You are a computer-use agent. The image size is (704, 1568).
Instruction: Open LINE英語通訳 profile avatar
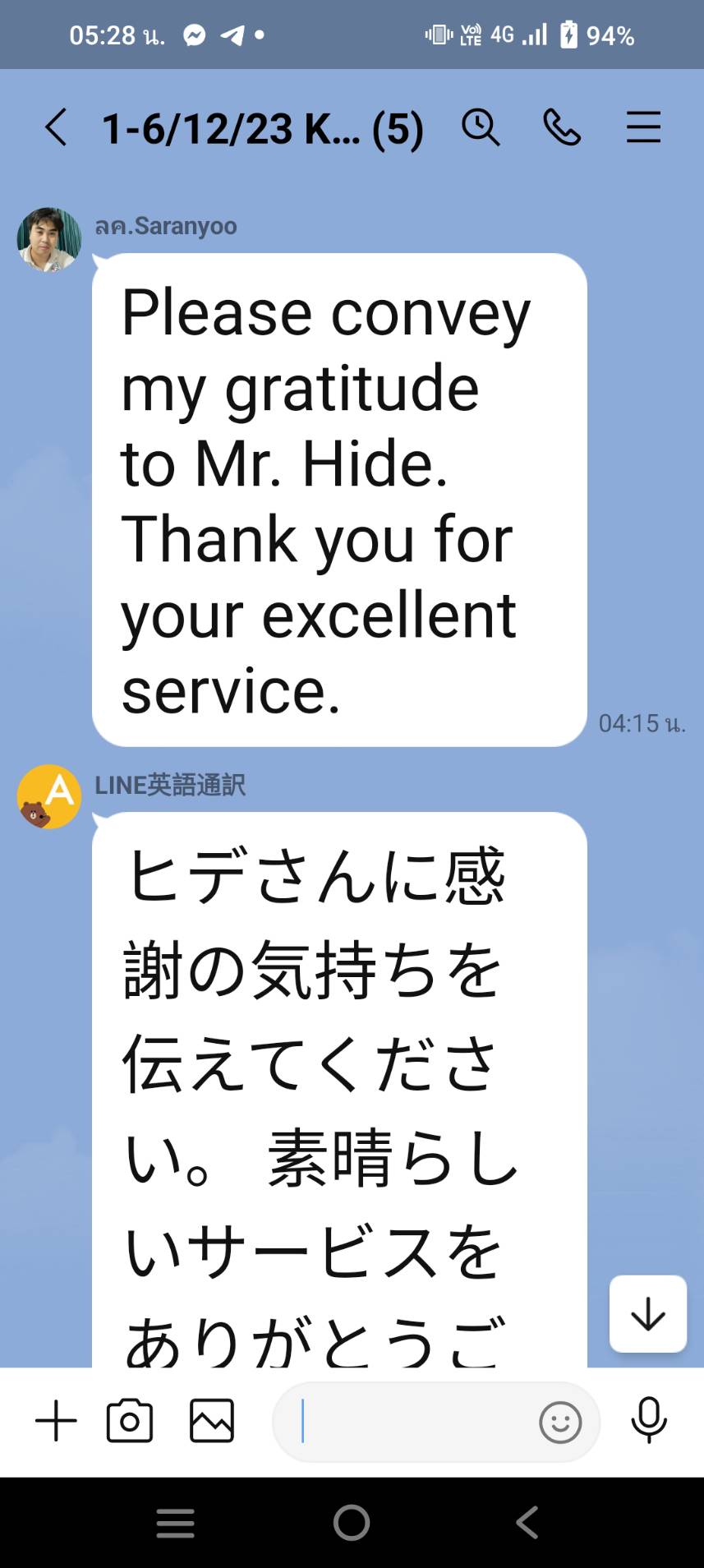[x=48, y=796]
